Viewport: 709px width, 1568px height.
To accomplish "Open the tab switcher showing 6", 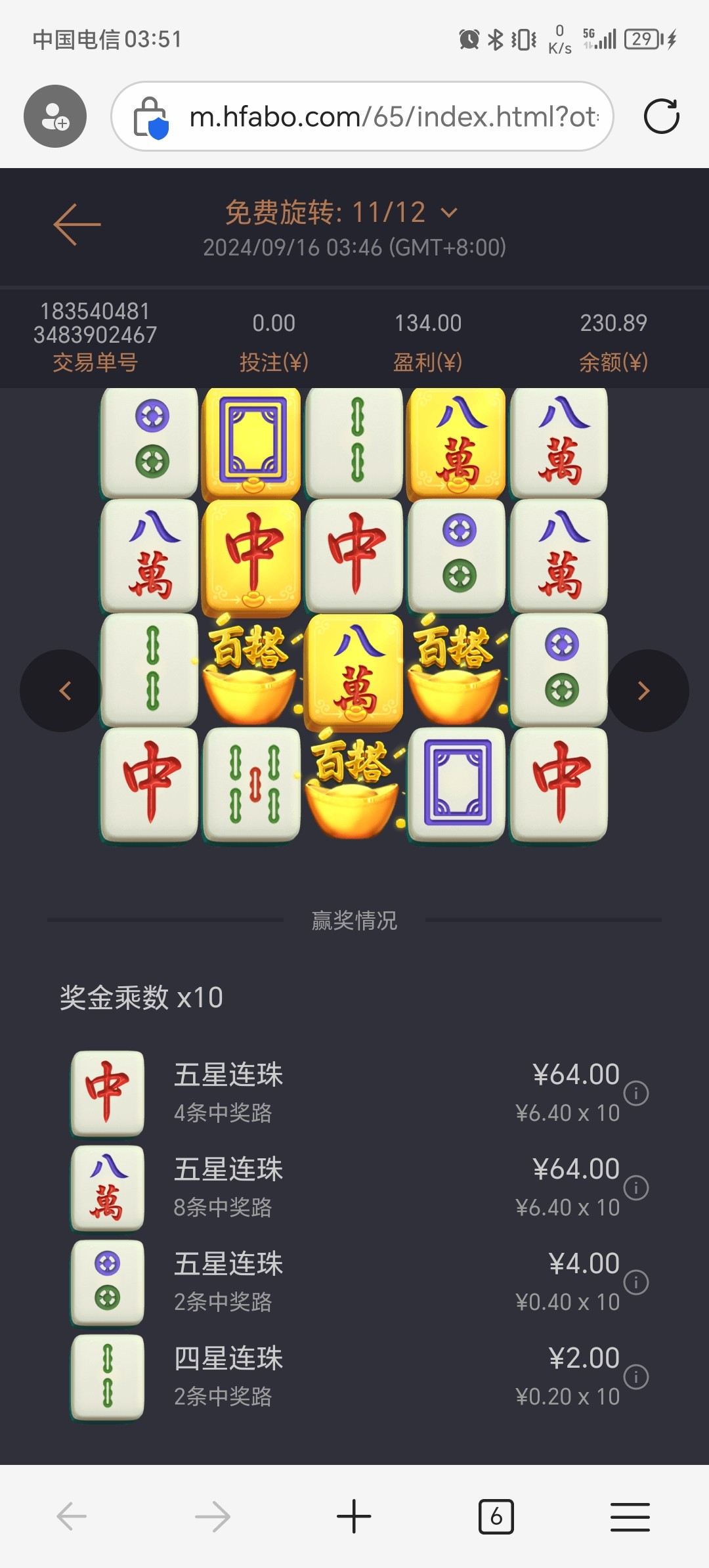I will pos(496,1517).
